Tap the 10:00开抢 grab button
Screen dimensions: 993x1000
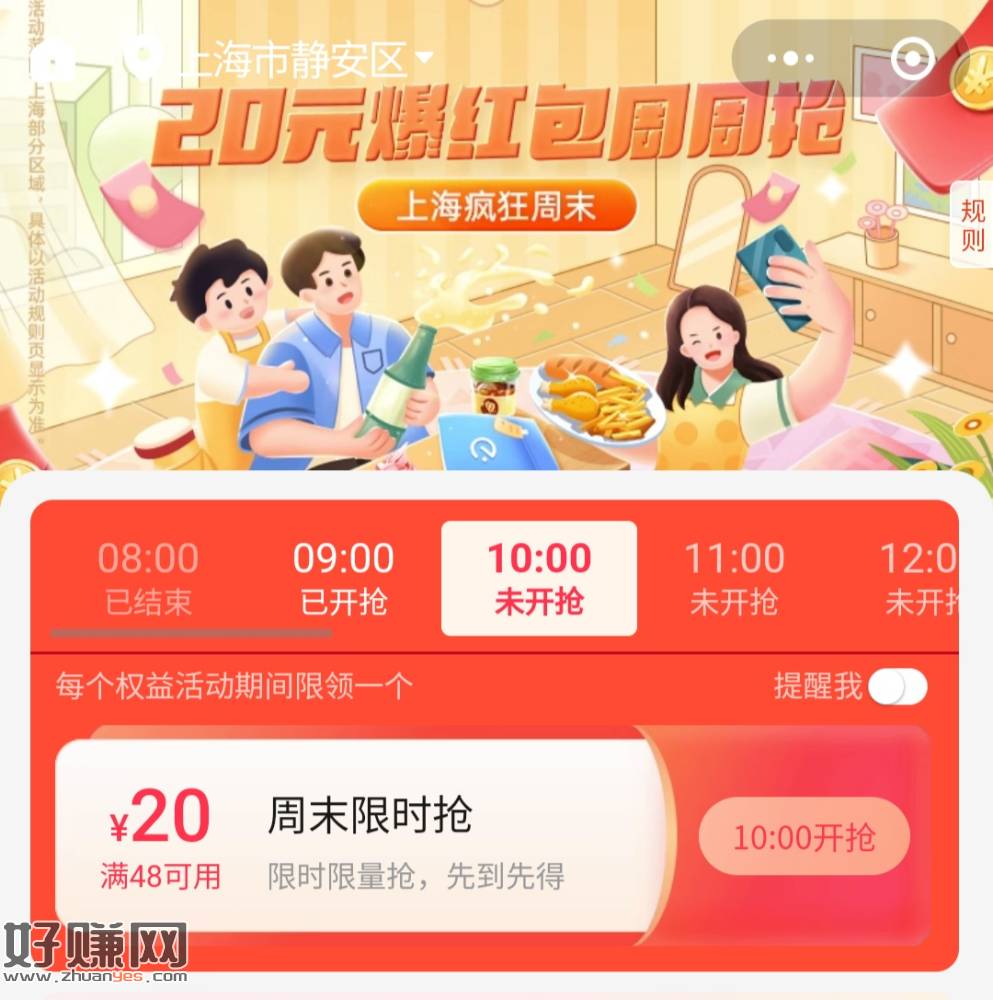tap(804, 837)
